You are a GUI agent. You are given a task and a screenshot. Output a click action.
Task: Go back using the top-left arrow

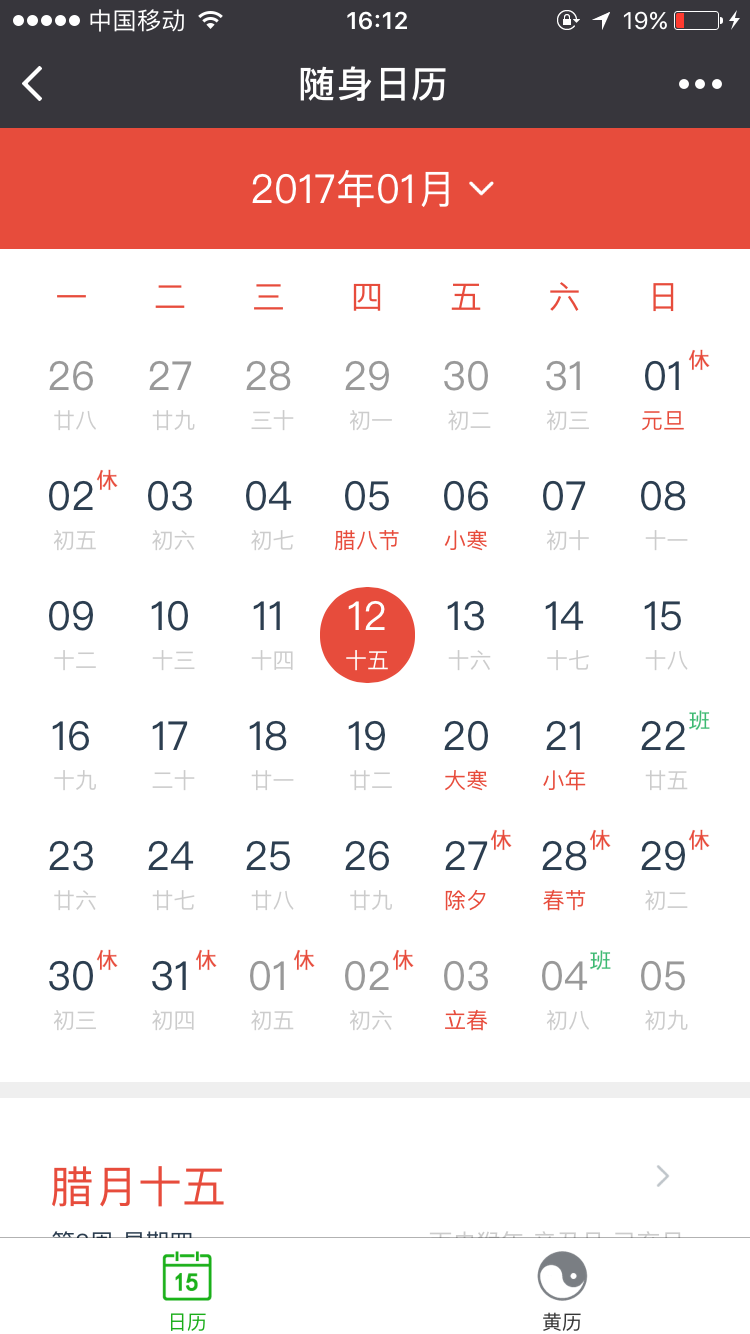tap(33, 84)
